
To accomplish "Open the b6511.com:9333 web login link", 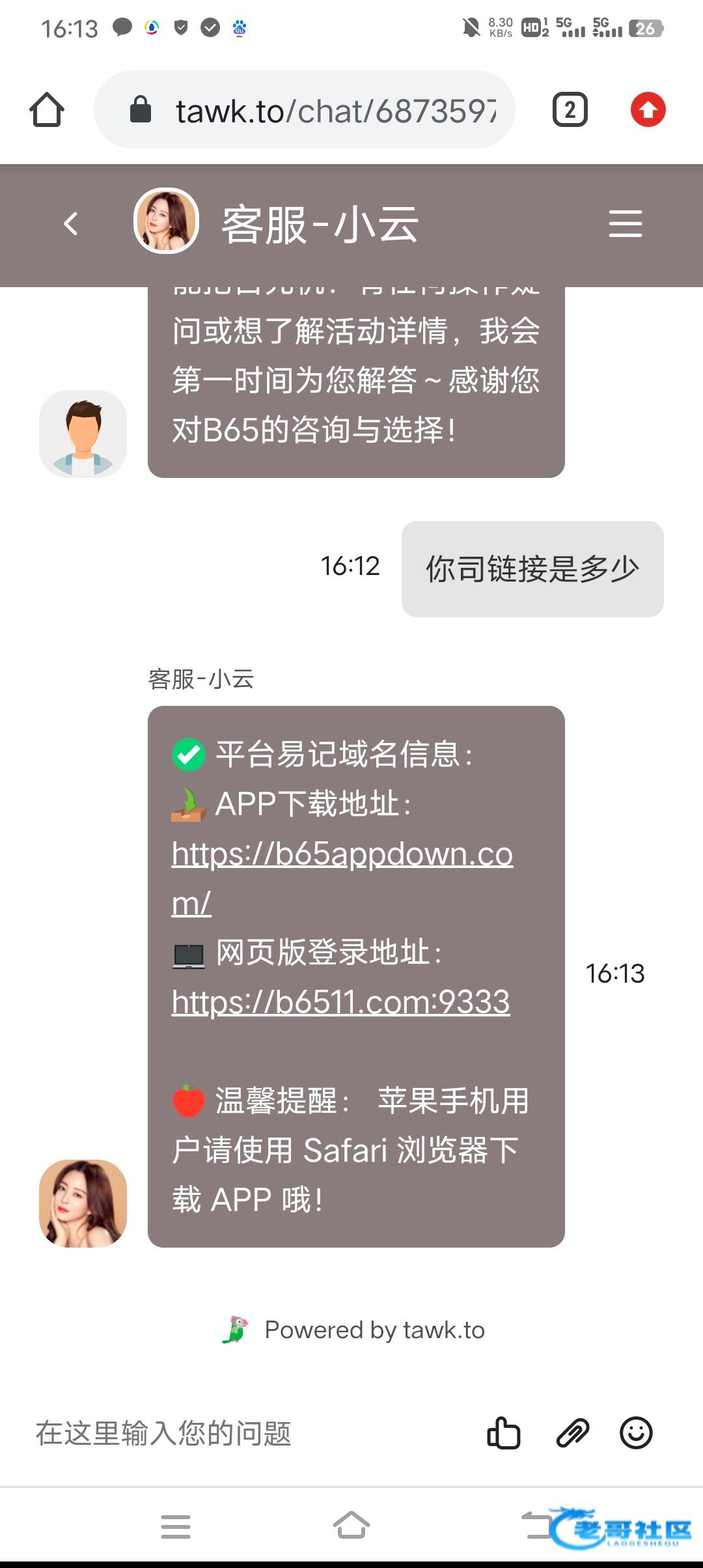I will 340,1001.
